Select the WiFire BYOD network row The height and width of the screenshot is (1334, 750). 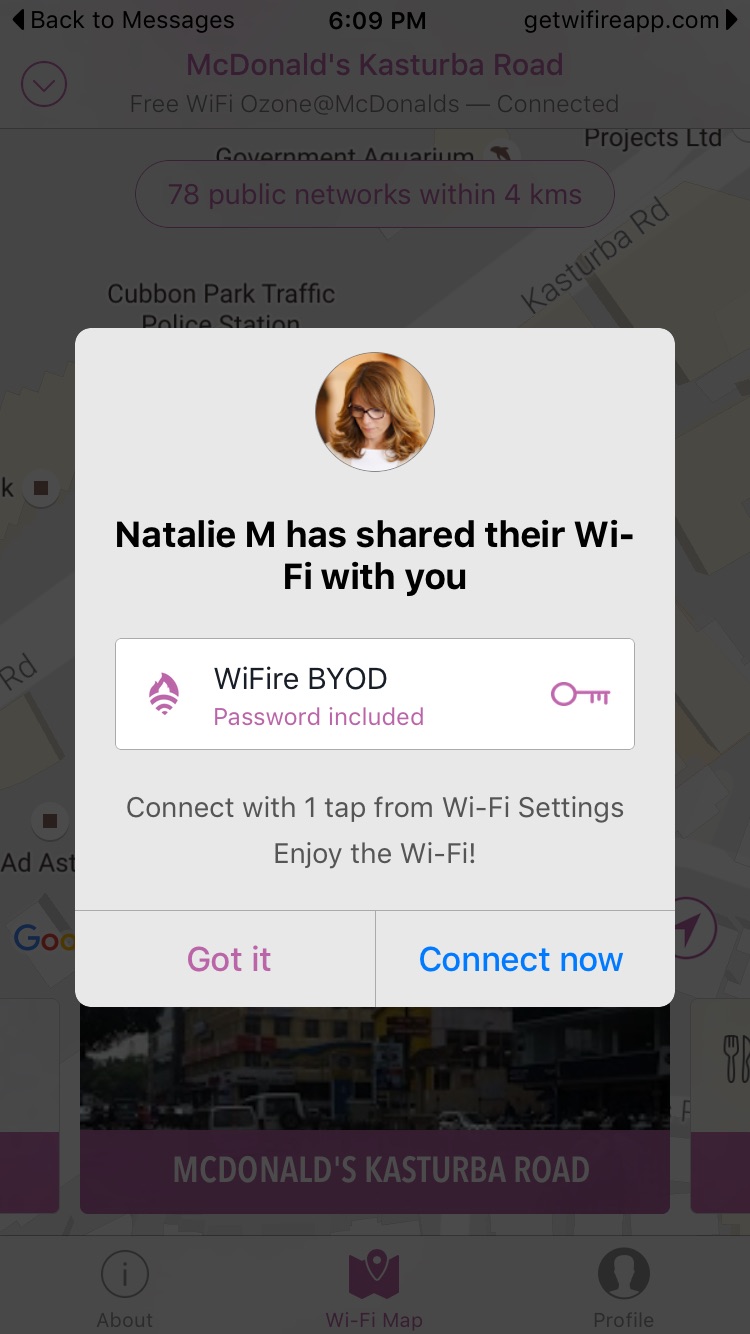pyautogui.click(x=375, y=694)
